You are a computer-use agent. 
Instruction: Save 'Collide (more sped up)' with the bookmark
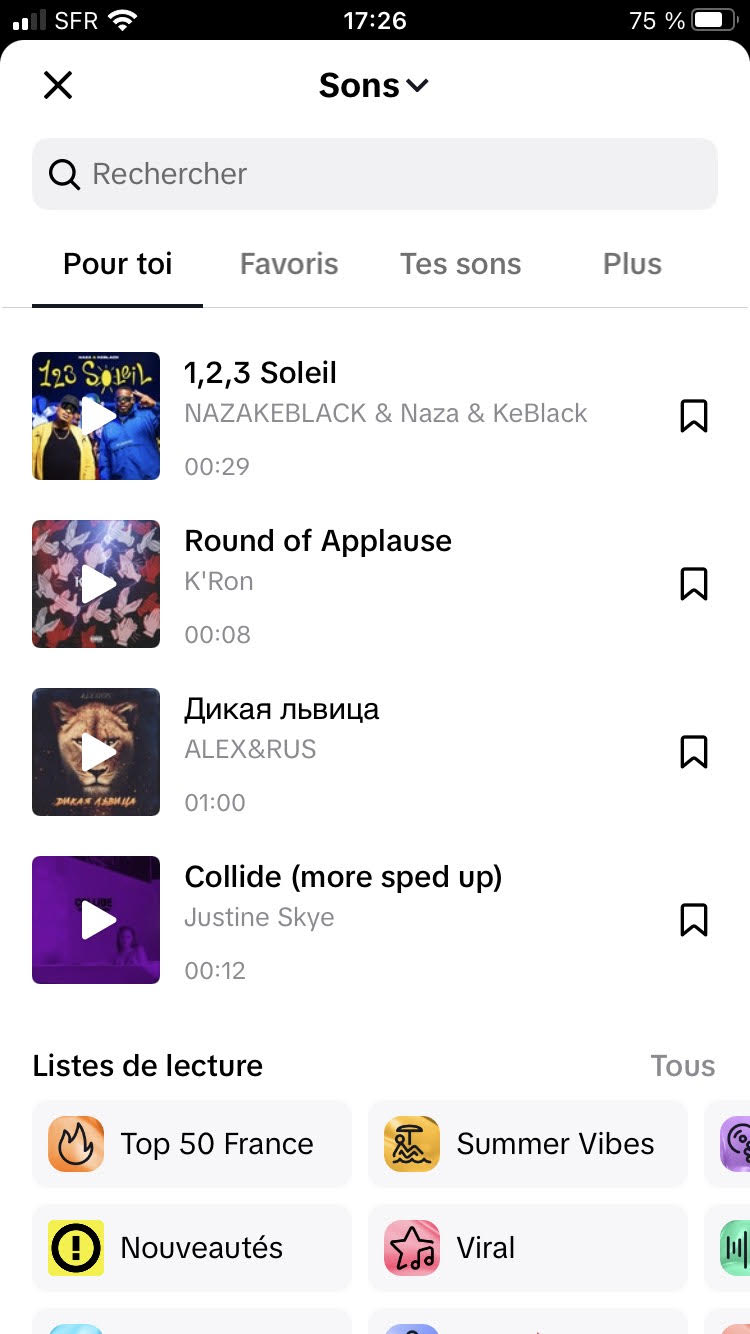pos(694,919)
